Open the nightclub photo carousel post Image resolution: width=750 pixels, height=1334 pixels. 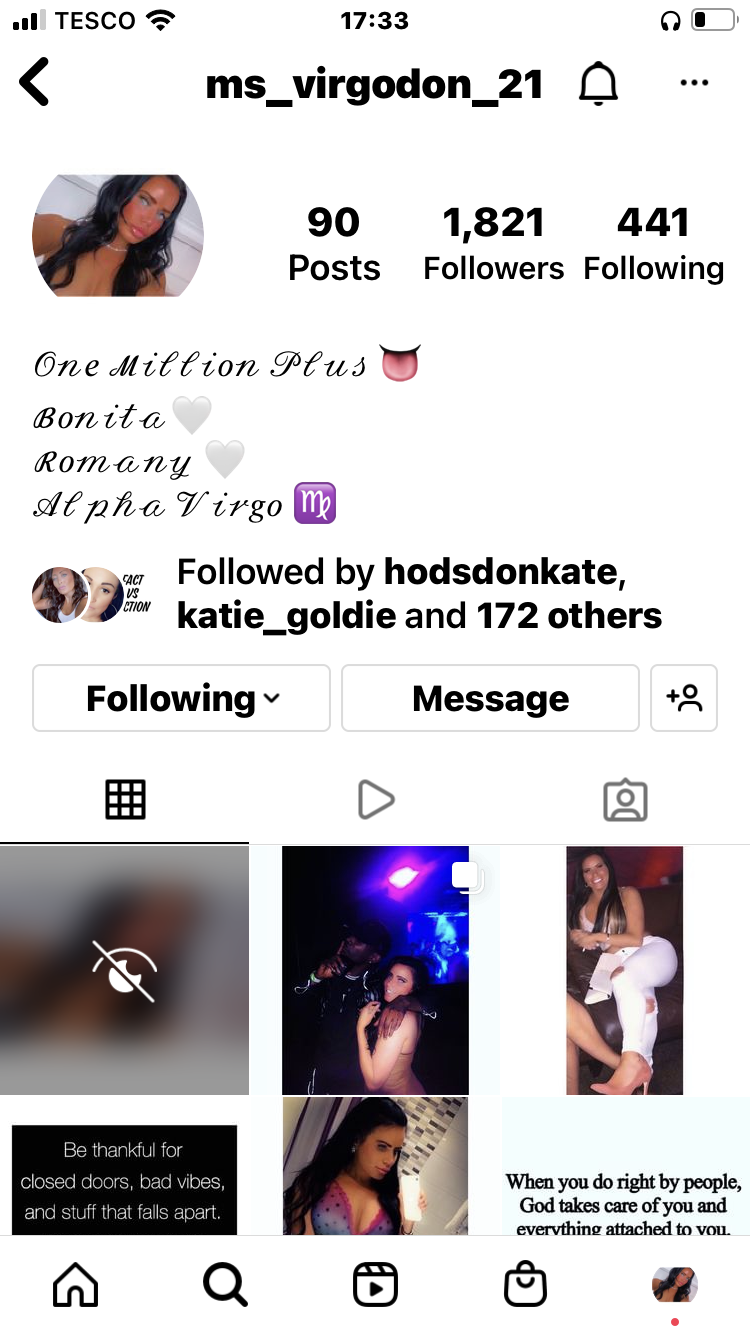click(x=375, y=970)
